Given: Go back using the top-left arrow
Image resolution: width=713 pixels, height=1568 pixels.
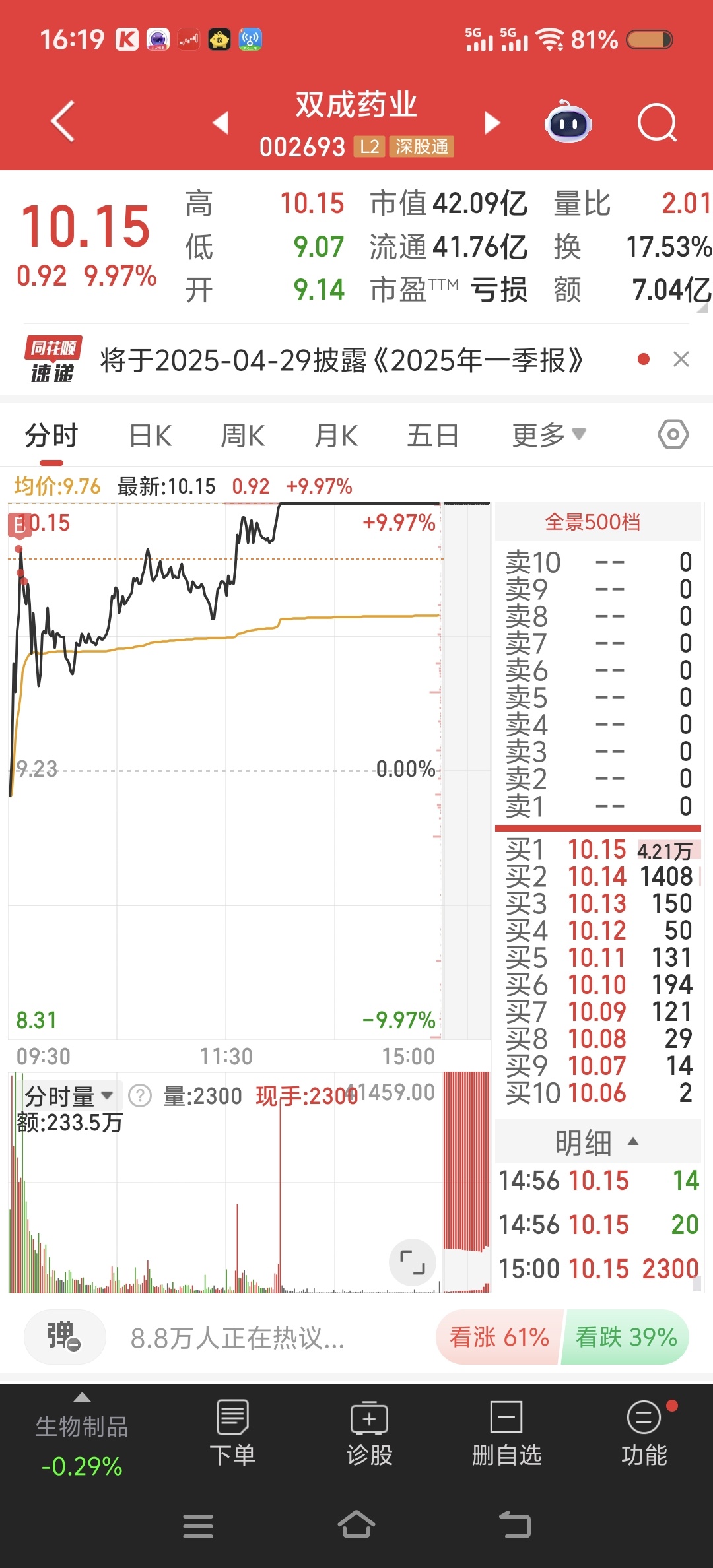Looking at the screenshot, I should click(x=63, y=121).
